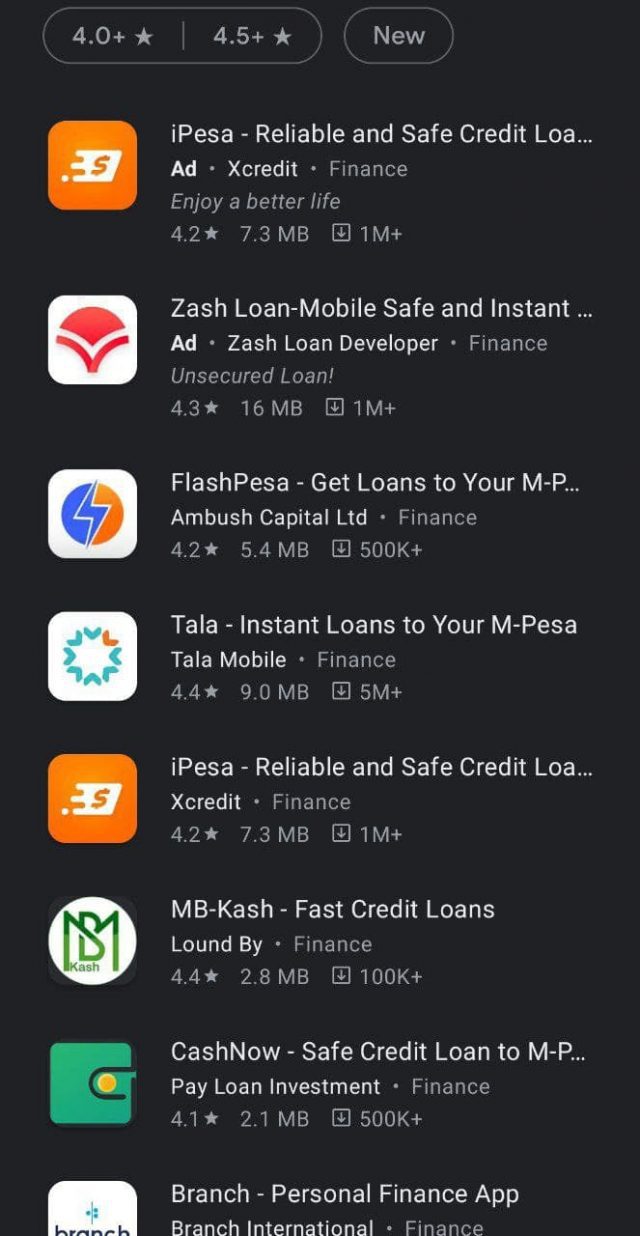The height and width of the screenshot is (1236, 640).
Task: Open Branch - Personal Finance App
Action: [320, 1206]
